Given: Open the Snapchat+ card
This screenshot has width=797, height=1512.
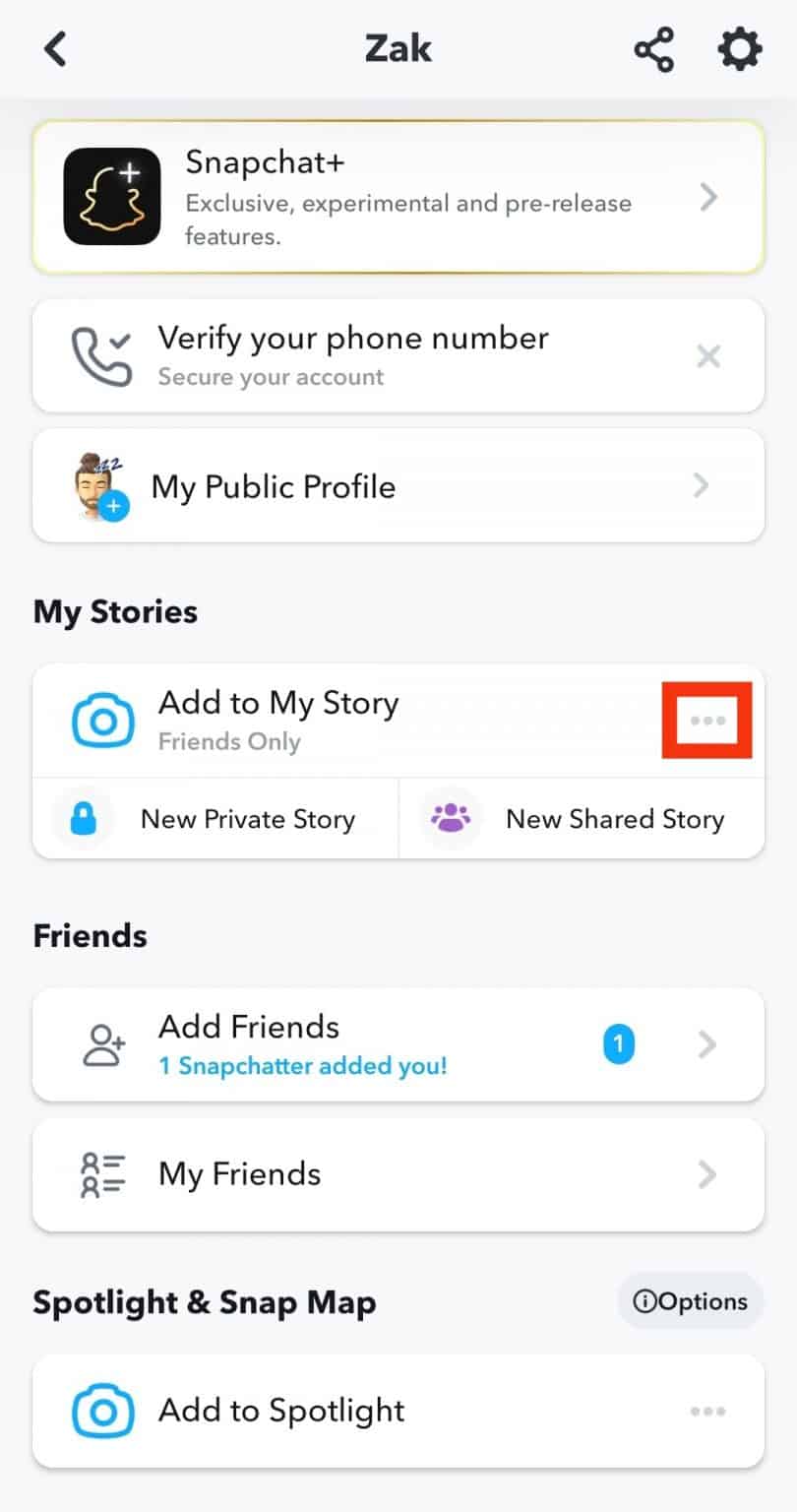Looking at the screenshot, I should coord(398,197).
